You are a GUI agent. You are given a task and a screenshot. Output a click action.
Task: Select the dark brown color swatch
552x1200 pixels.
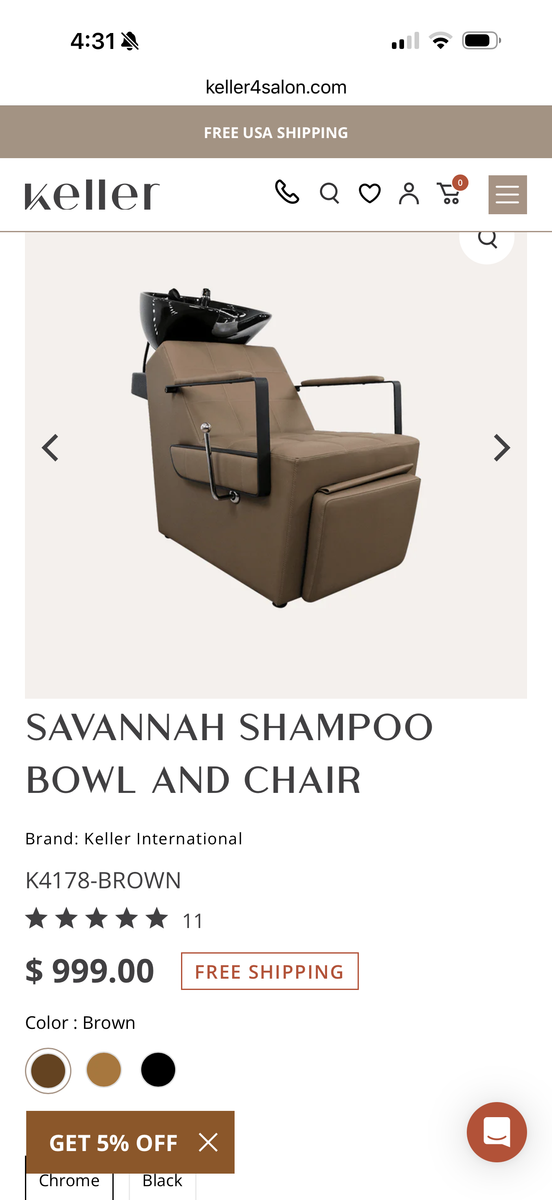pyautogui.click(x=48, y=1071)
